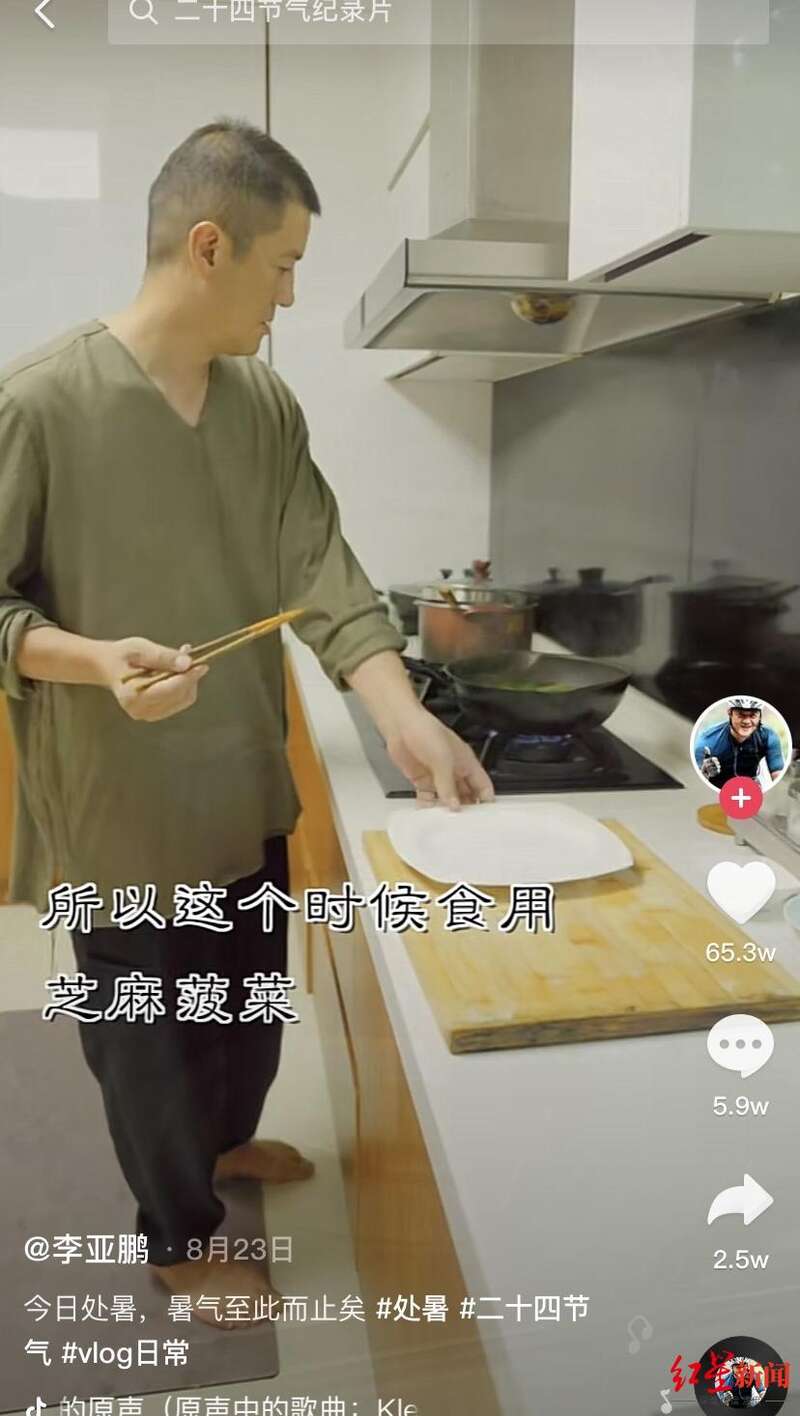Follow the creator with the red plus
Image resolution: width=800 pixels, height=1416 pixels.
[x=741, y=798]
